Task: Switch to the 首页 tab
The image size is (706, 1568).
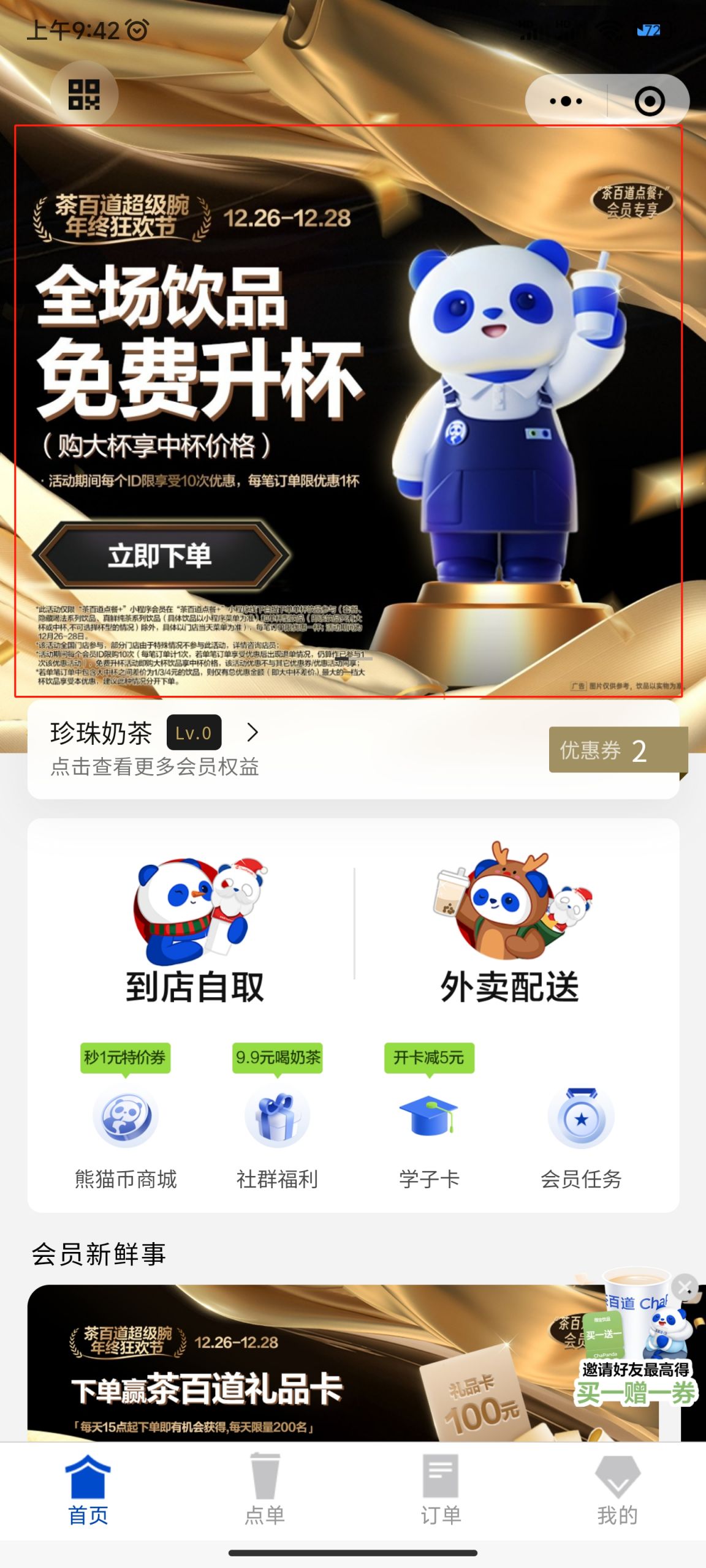Action: coord(88,1490)
